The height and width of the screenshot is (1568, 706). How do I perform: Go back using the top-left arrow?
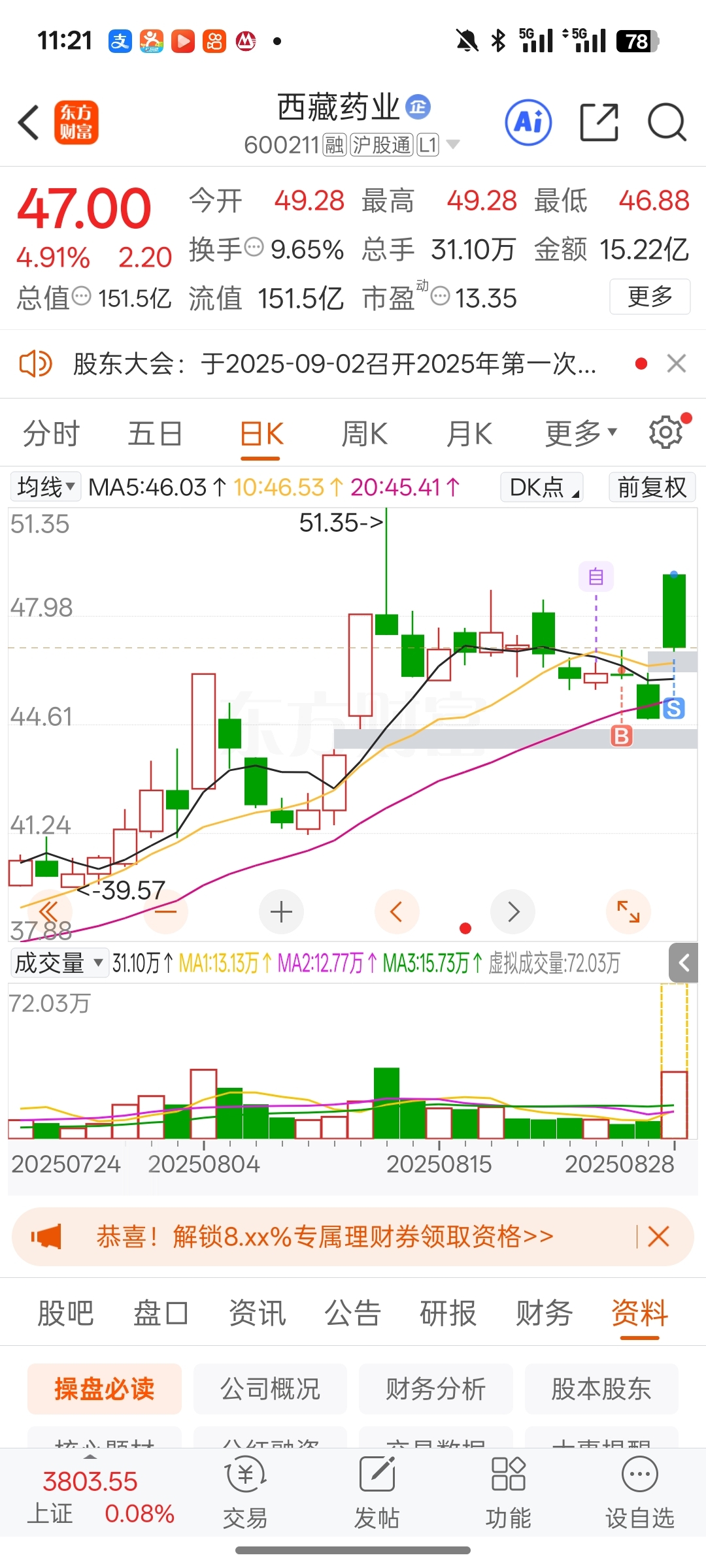tap(29, 122)
